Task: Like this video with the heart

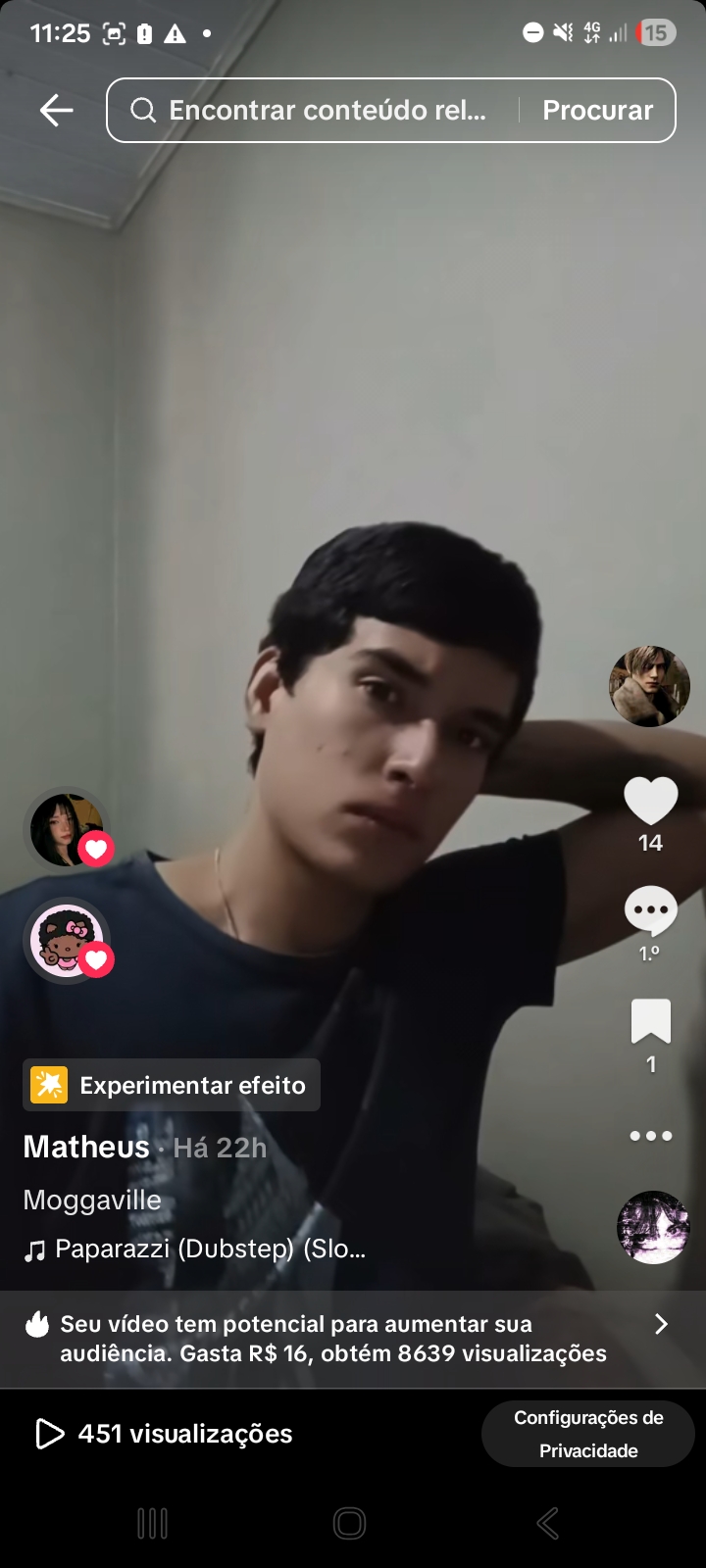Action: pos(651,801)
